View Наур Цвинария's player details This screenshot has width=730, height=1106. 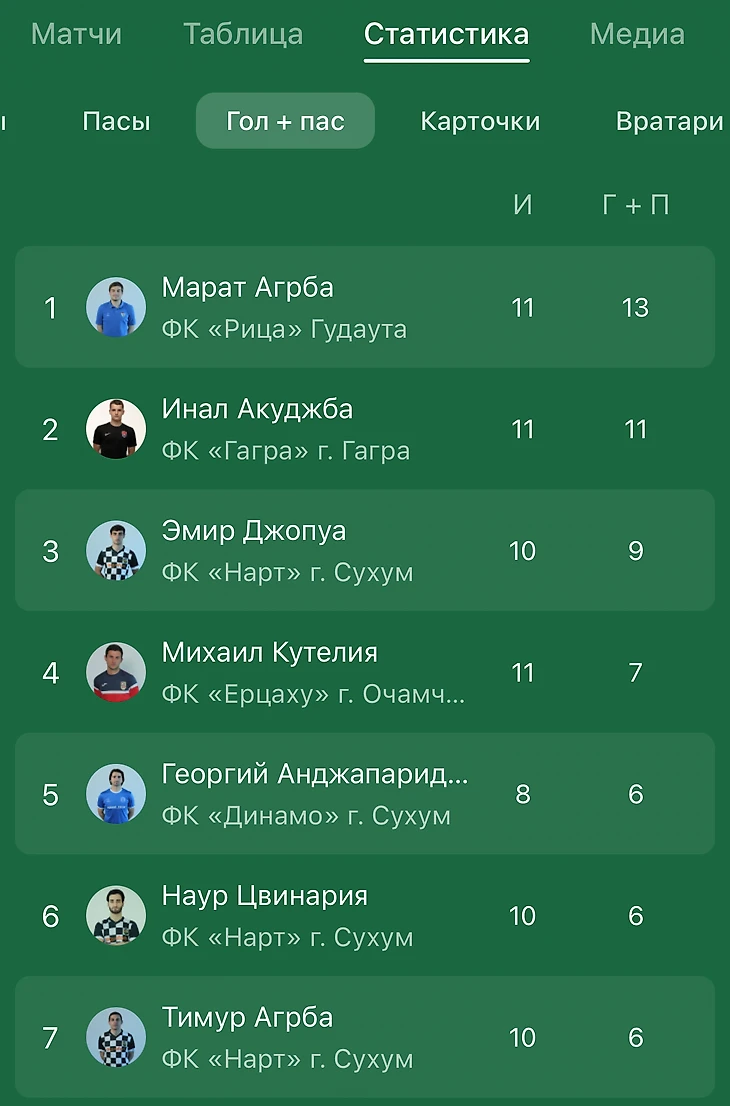(364, 916)
